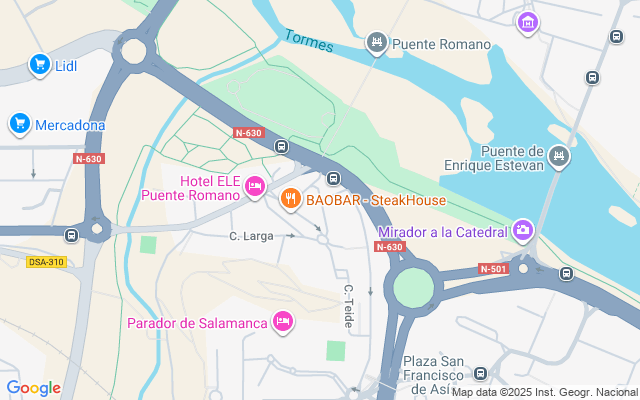Tap the Mirador a la Catedral pin

[x=522, y=231]
